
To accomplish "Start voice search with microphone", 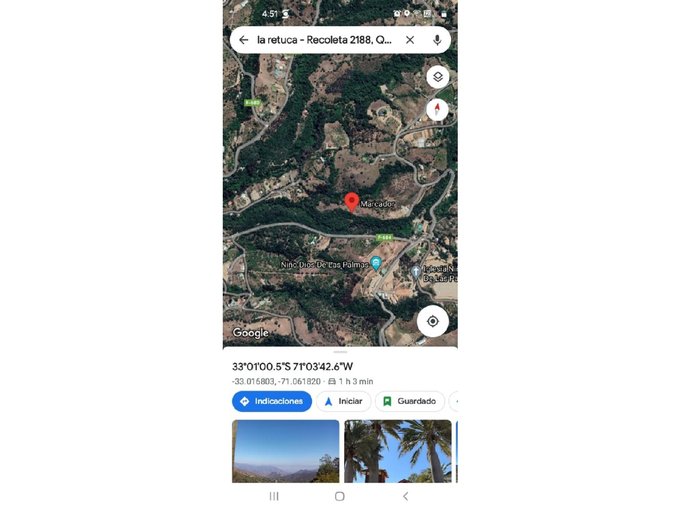I will (437, 40).
